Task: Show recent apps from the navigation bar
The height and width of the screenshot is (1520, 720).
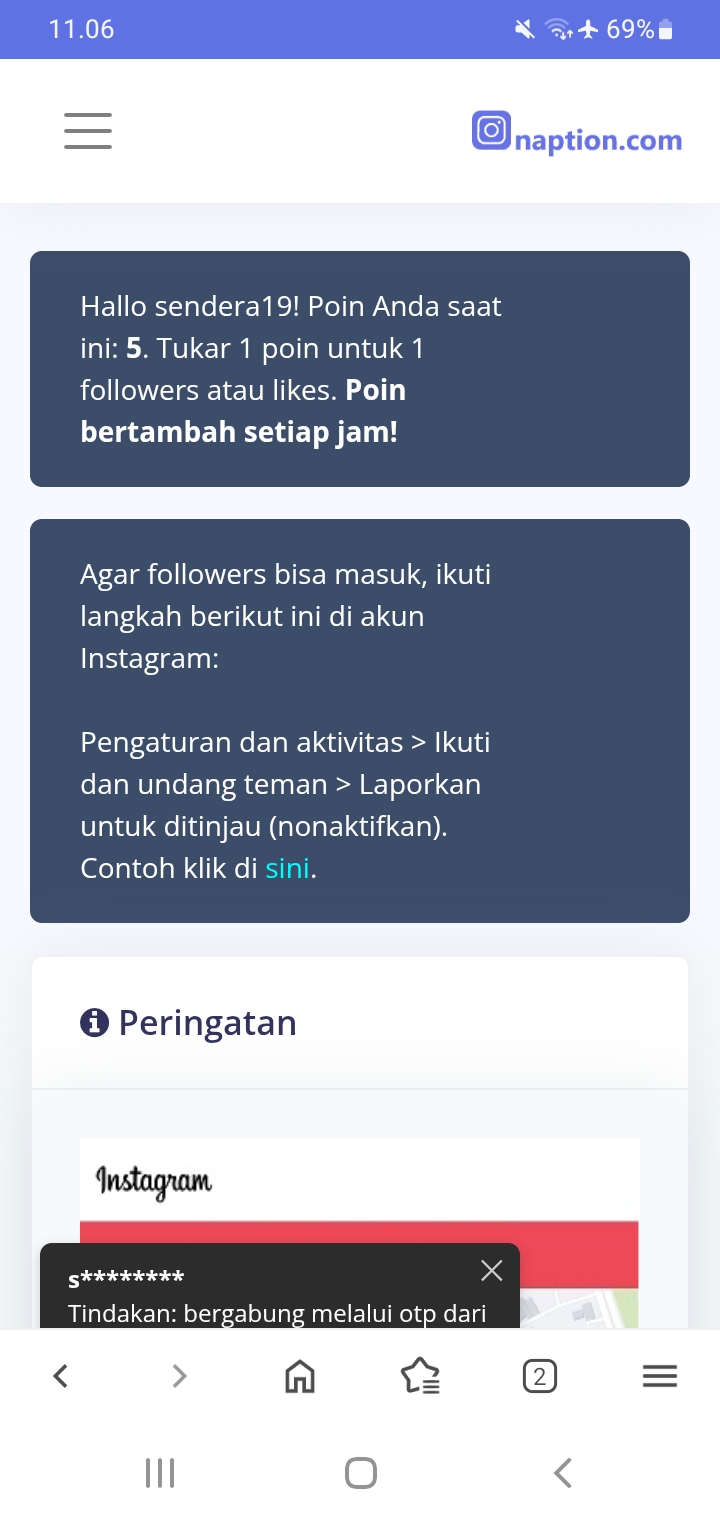Action: click(x=160, y=1472)
